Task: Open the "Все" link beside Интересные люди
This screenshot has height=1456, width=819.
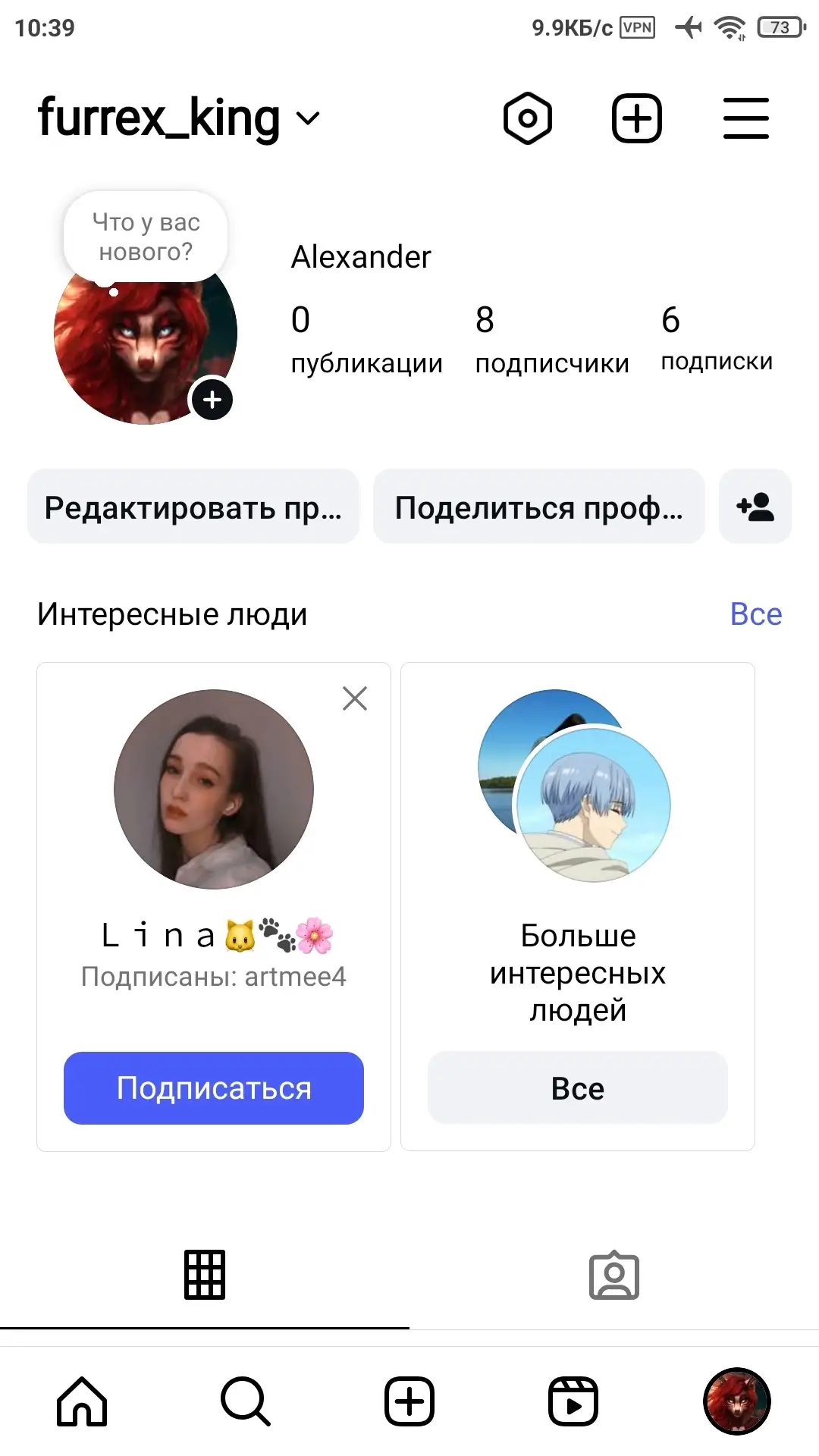Action: pos(755,614)
